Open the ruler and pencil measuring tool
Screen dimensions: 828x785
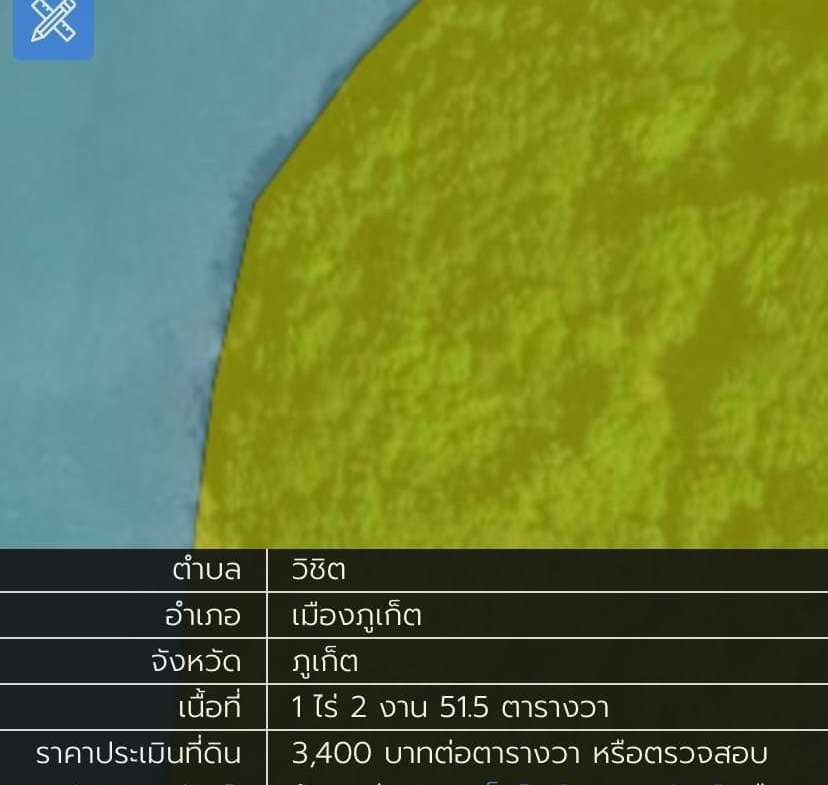click(x=53, y=23)
